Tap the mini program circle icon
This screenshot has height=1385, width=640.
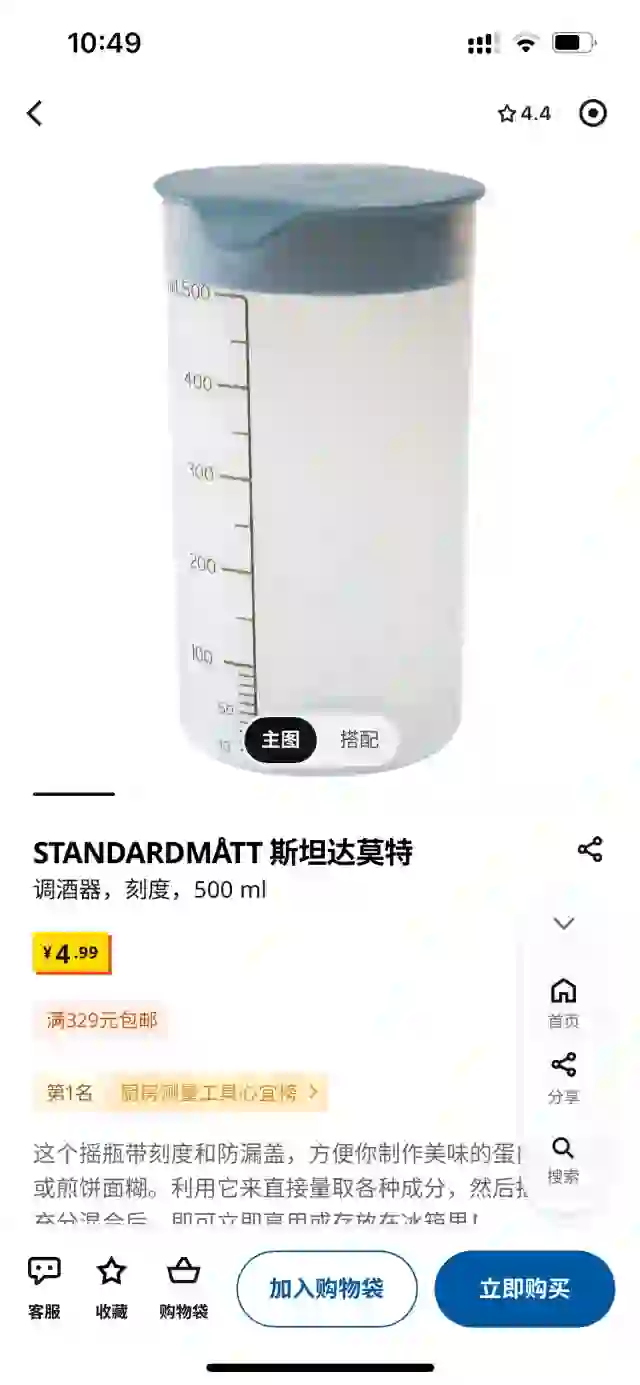(593, 113)
